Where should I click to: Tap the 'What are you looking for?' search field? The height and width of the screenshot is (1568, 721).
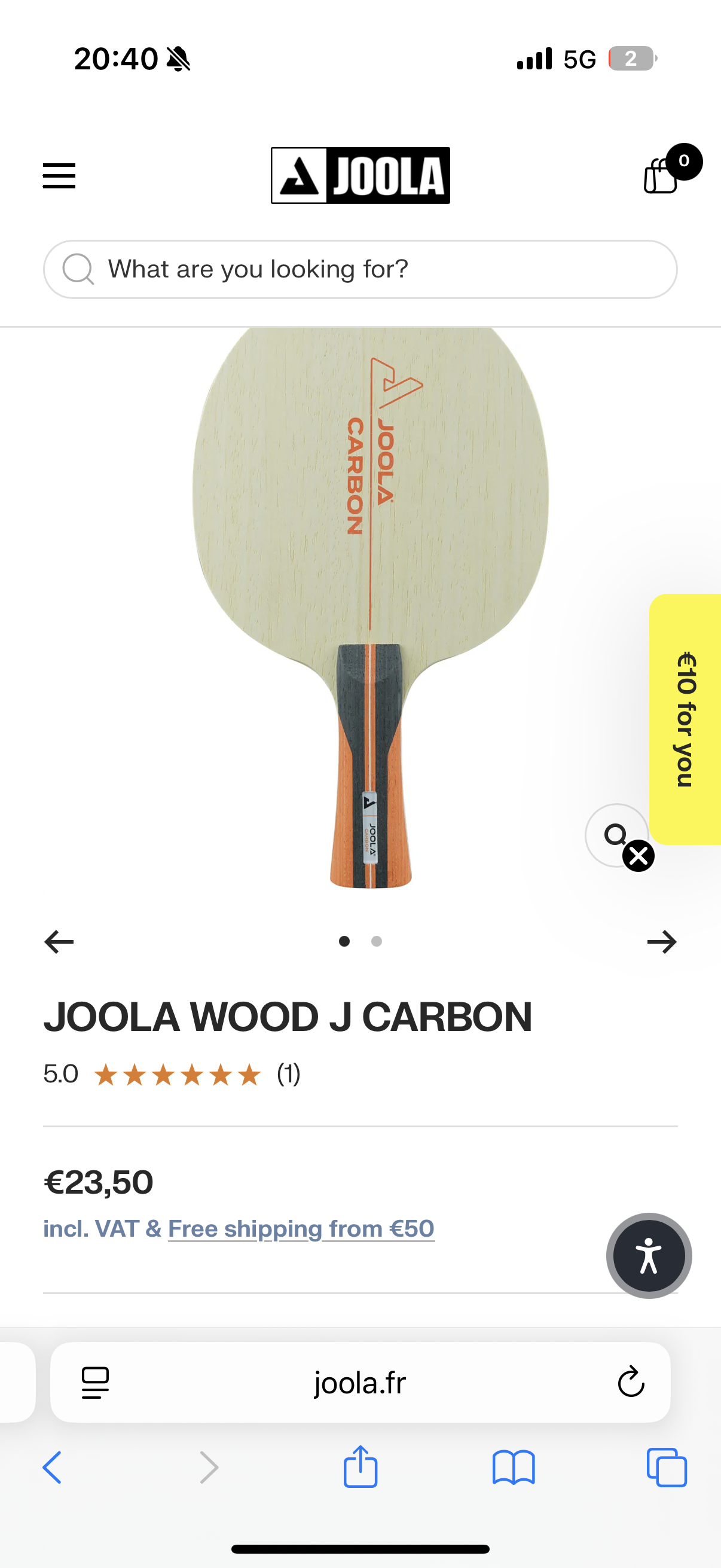(360, 269)
